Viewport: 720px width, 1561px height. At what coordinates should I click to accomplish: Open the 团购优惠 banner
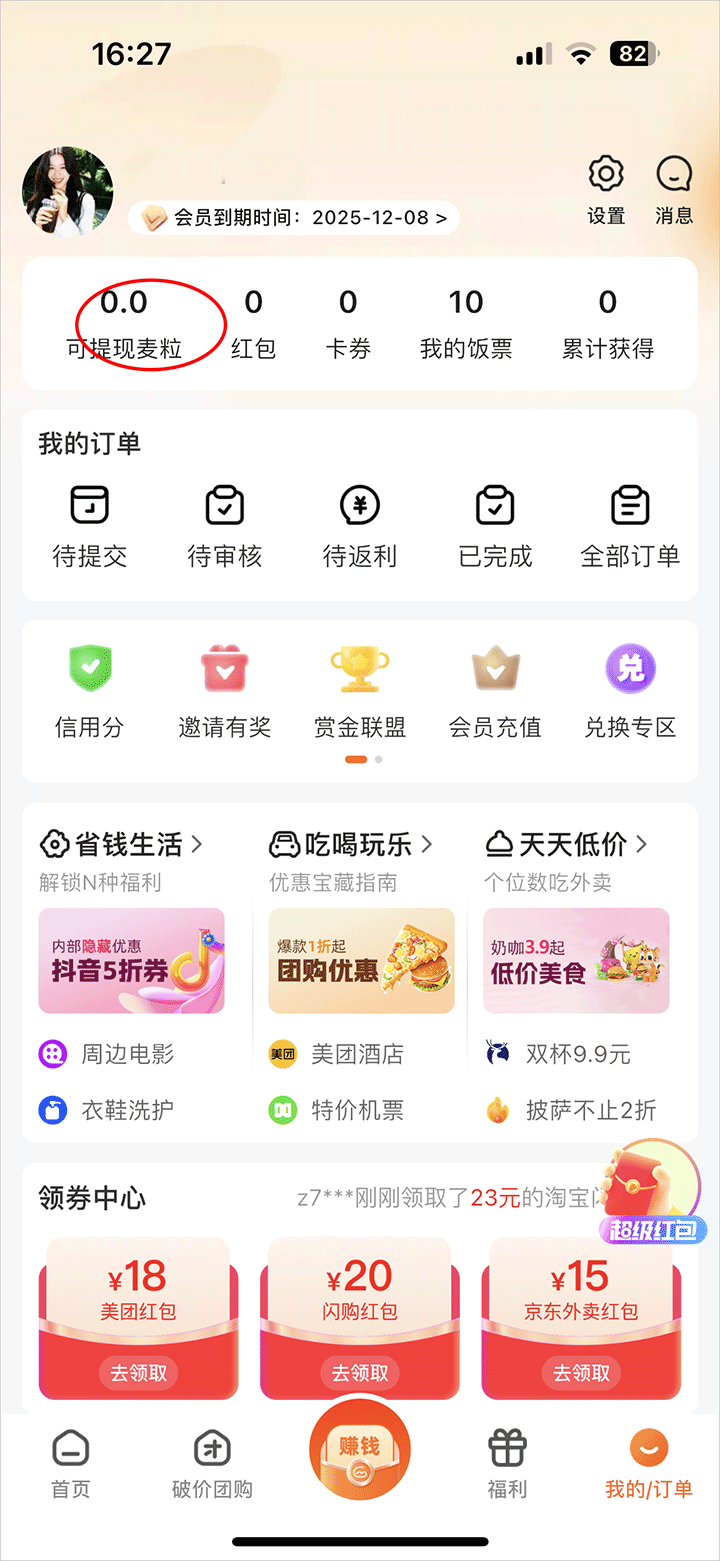click(x=361, y=960)
